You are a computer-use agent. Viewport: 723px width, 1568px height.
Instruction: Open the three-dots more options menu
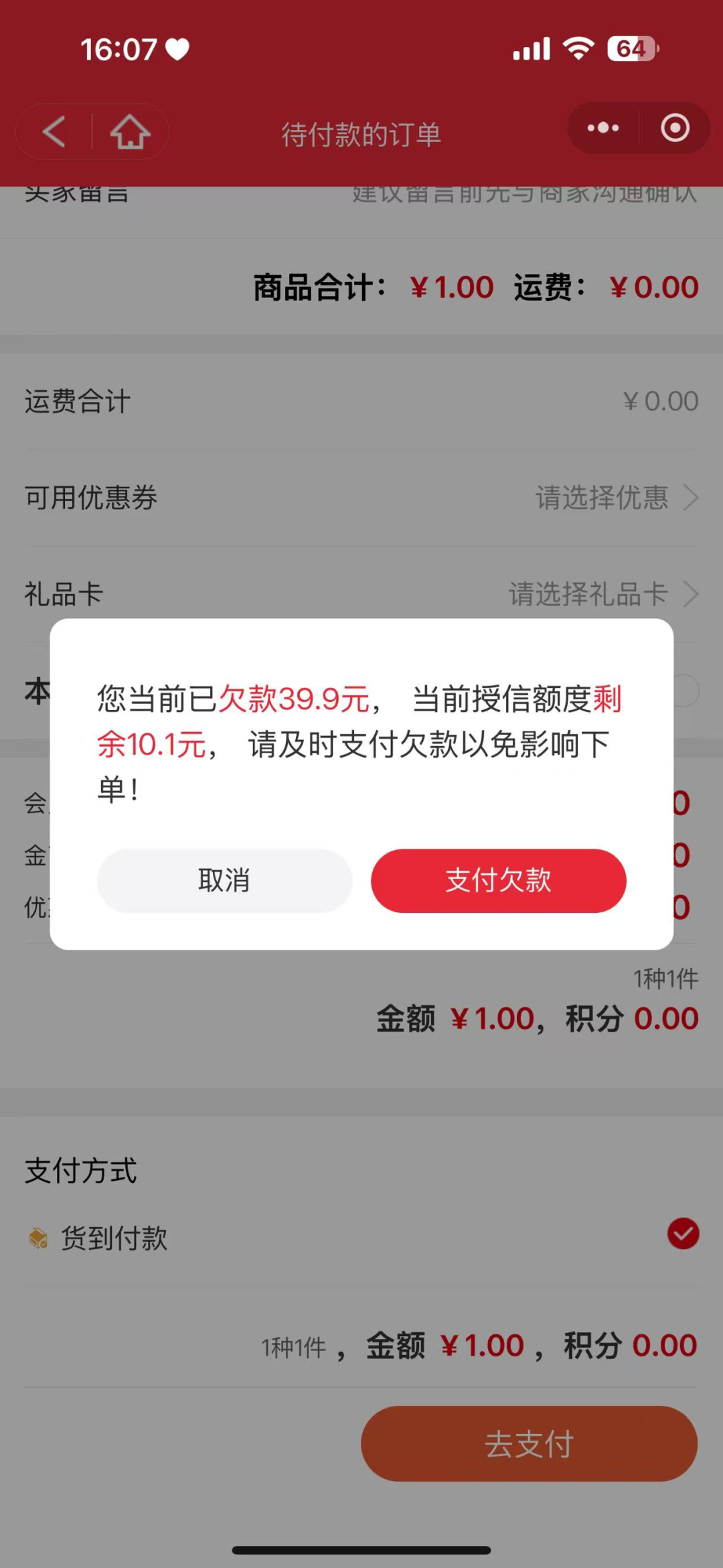[603, 128]
